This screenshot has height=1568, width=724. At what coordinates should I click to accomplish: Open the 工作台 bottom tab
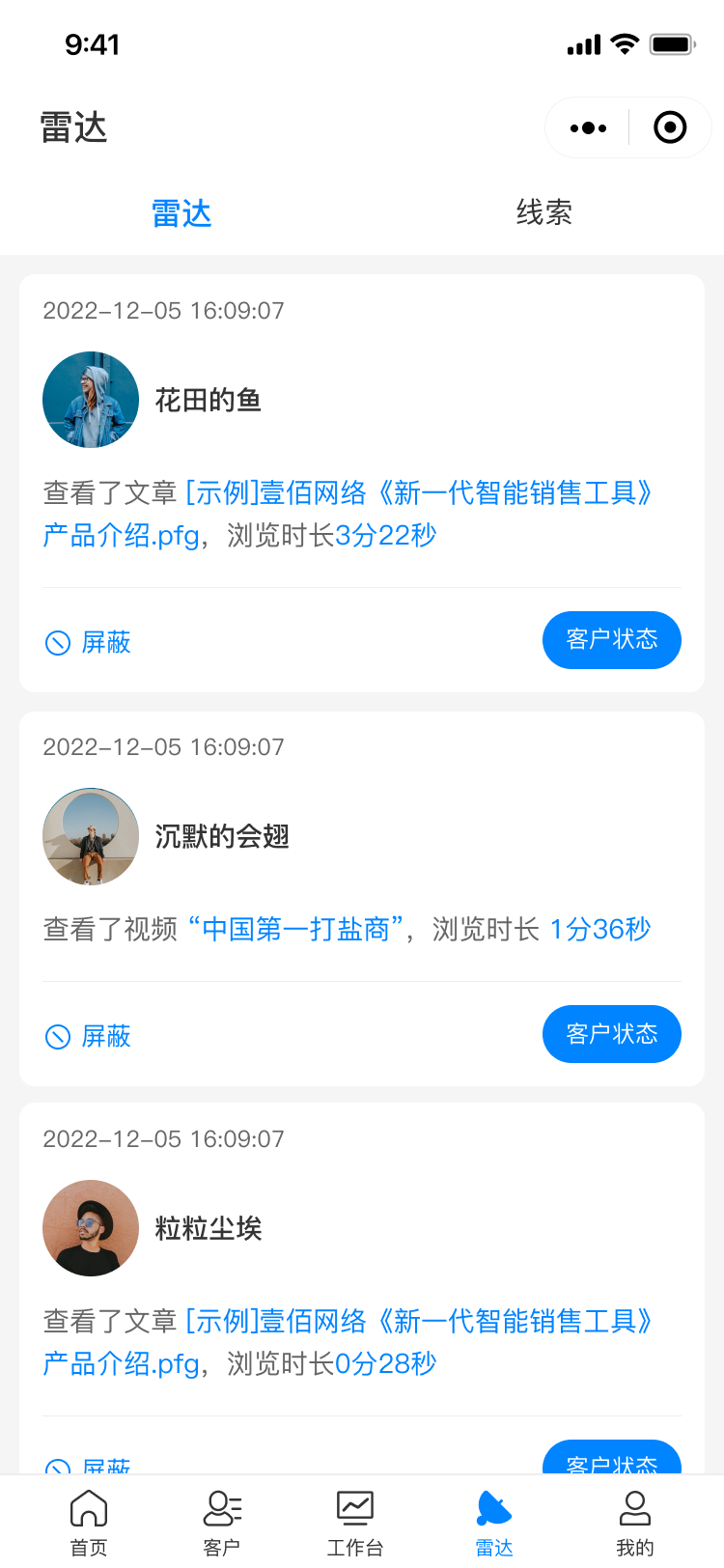(355, 1523)
